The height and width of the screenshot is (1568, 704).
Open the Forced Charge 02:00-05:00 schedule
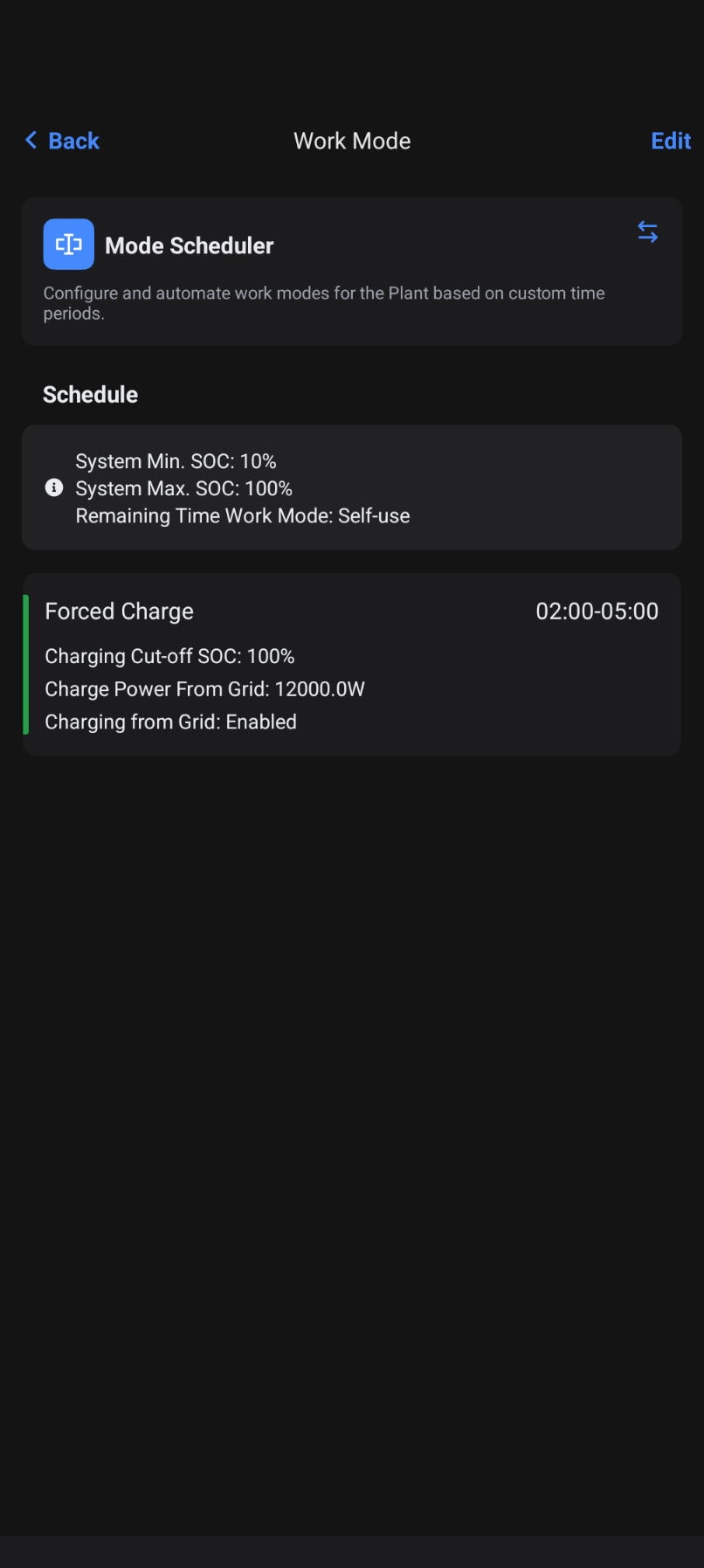[x=351, y=665]
